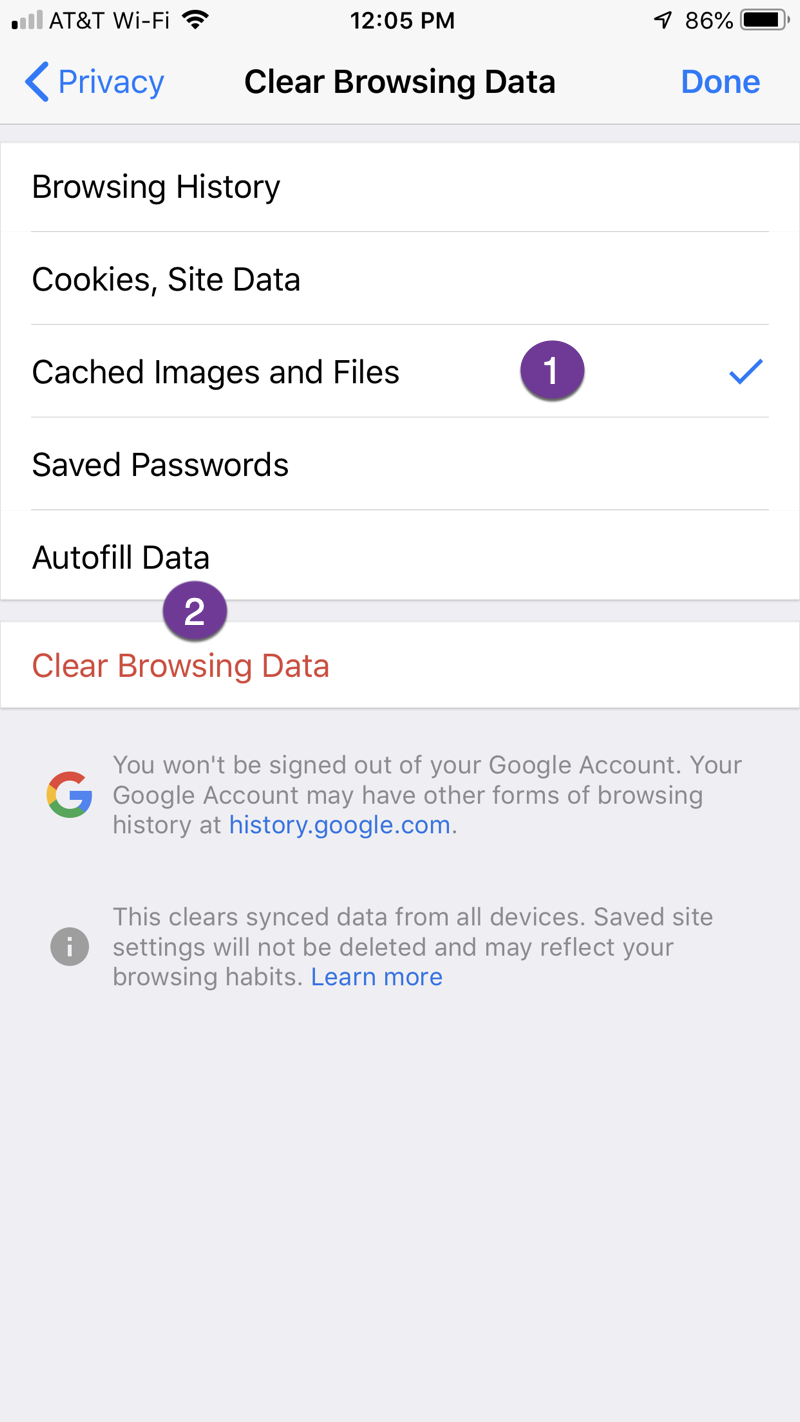Go back to Privacy settings
This screenshot has width=800, height=1422.
point(95,82)
